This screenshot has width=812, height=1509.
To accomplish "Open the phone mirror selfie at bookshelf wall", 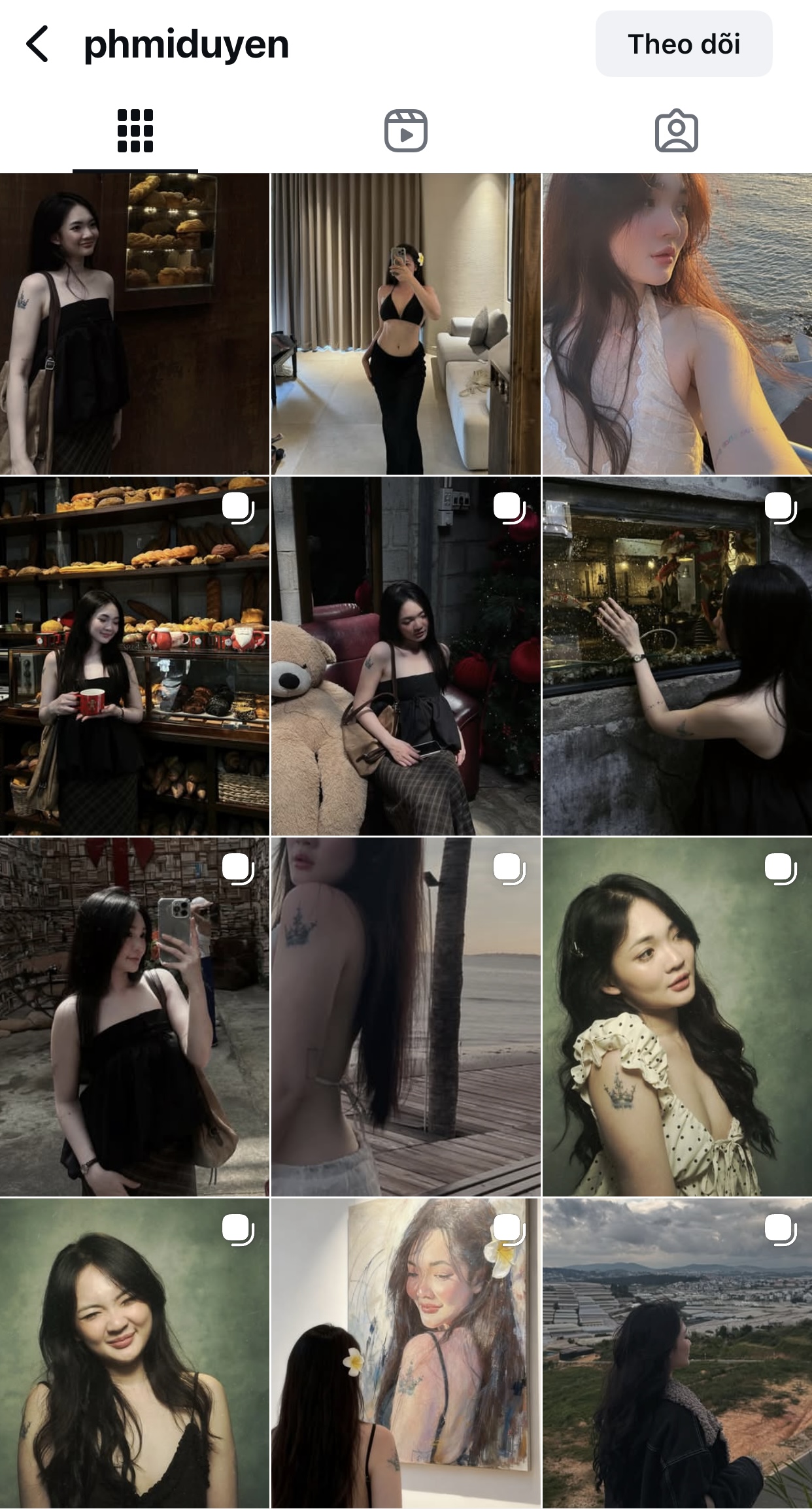I will point(134,1017).
